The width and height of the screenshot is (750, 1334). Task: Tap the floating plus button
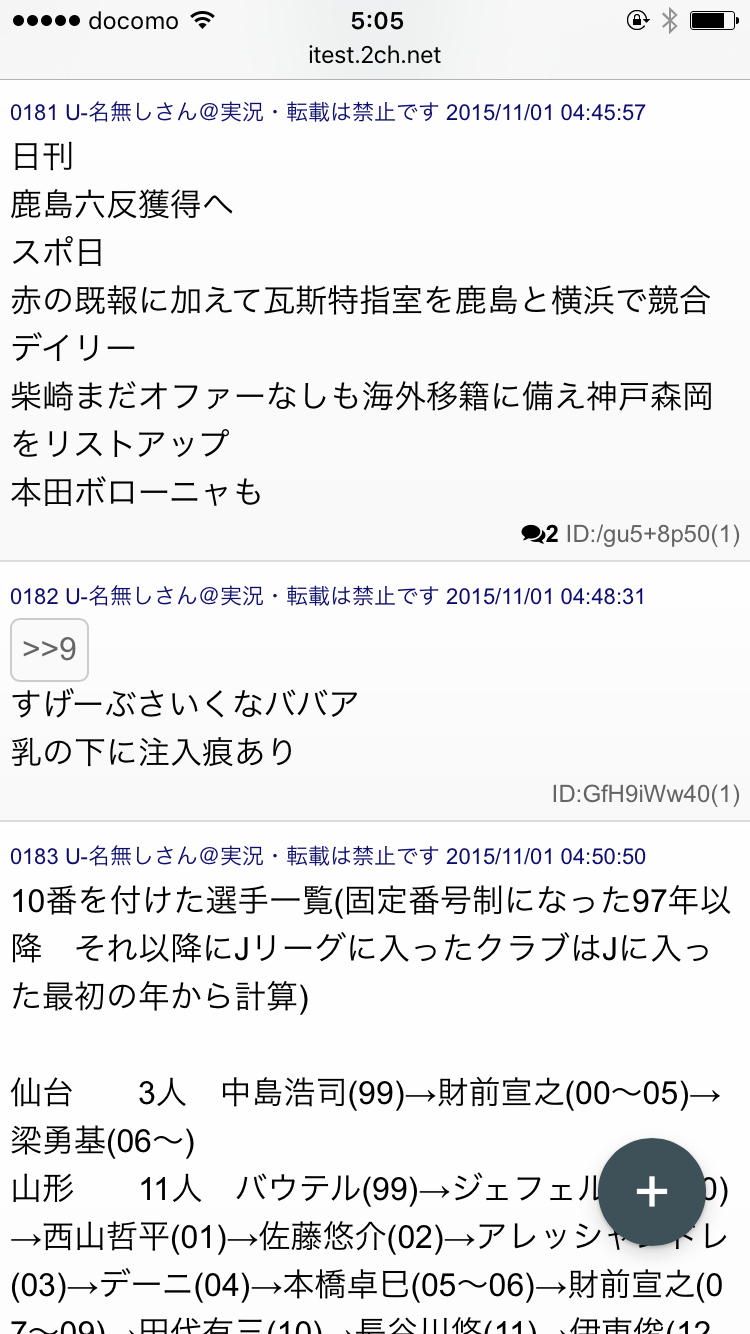coord(651,1191)
